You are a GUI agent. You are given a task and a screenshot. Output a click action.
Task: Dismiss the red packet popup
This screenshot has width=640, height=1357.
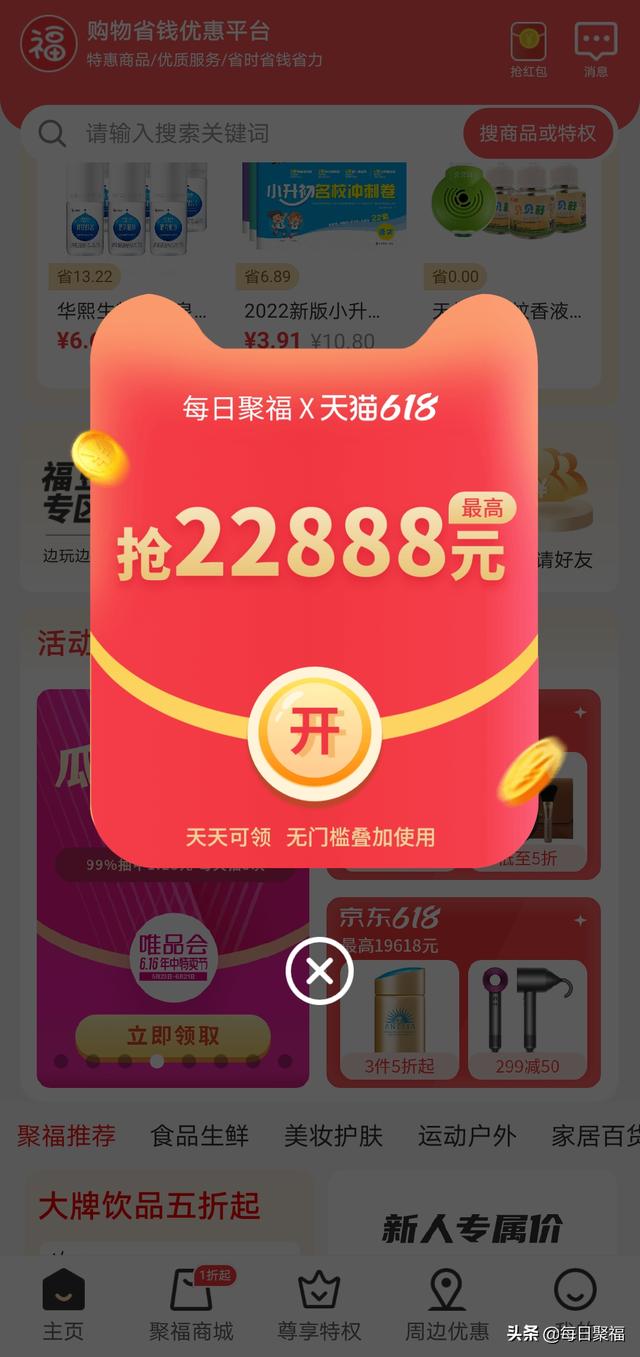click(x=319, y=971)
